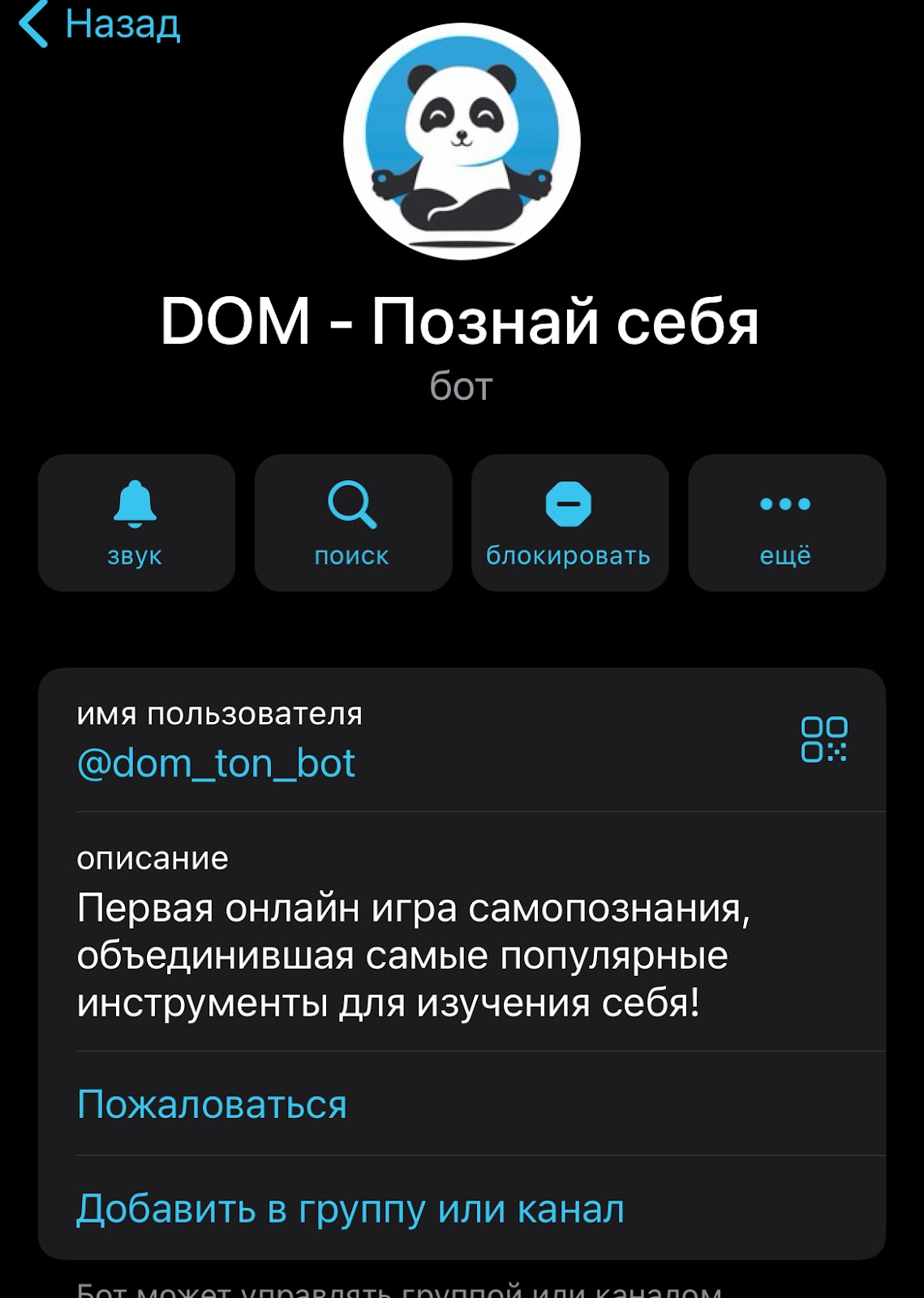The height and width of the screenshot is (1298, 924).
Task: Go back with the Назад button
Action: (x=99, y=24)
